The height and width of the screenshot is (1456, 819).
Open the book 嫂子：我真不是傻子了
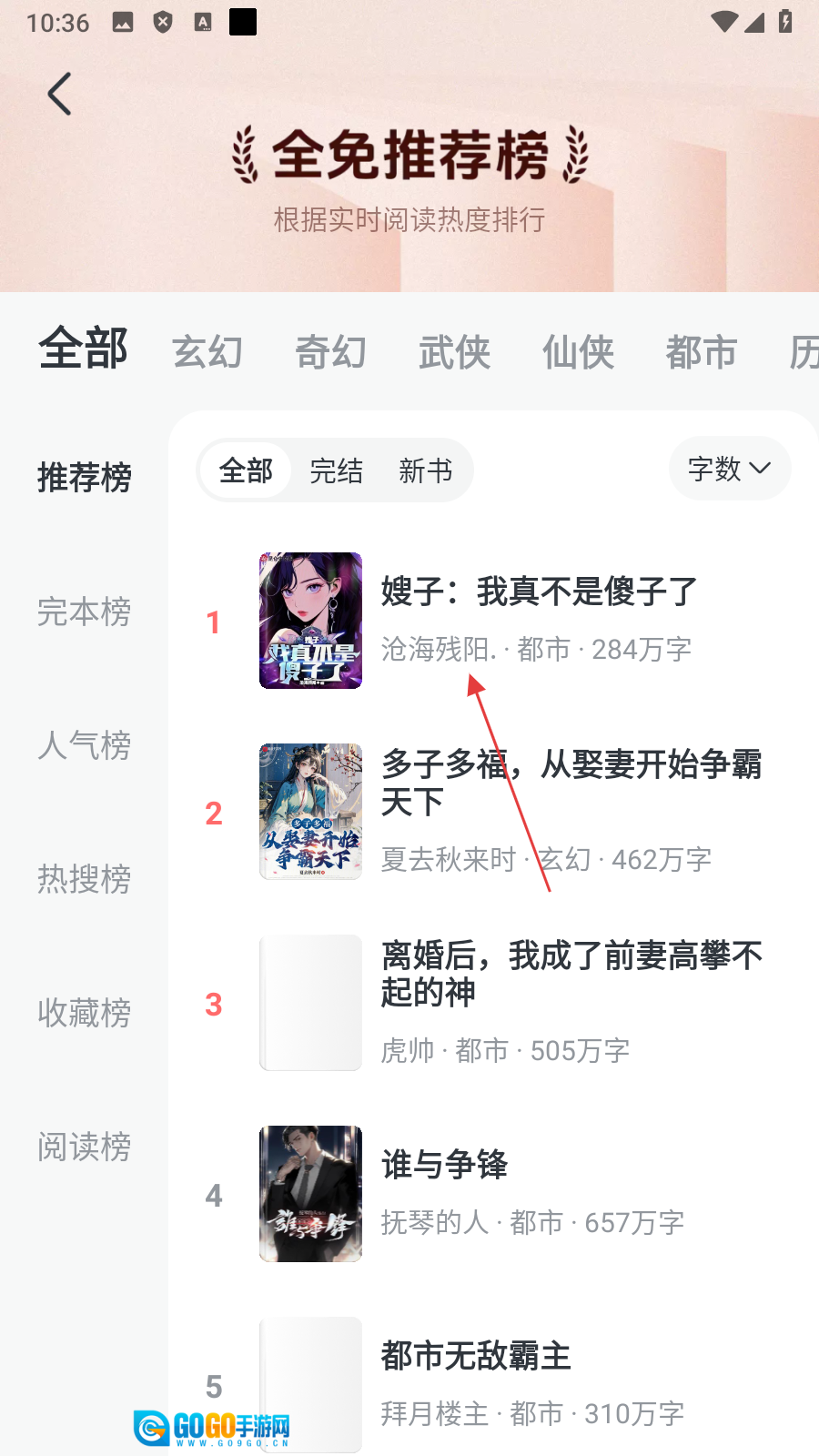click(x=539, y=592)
